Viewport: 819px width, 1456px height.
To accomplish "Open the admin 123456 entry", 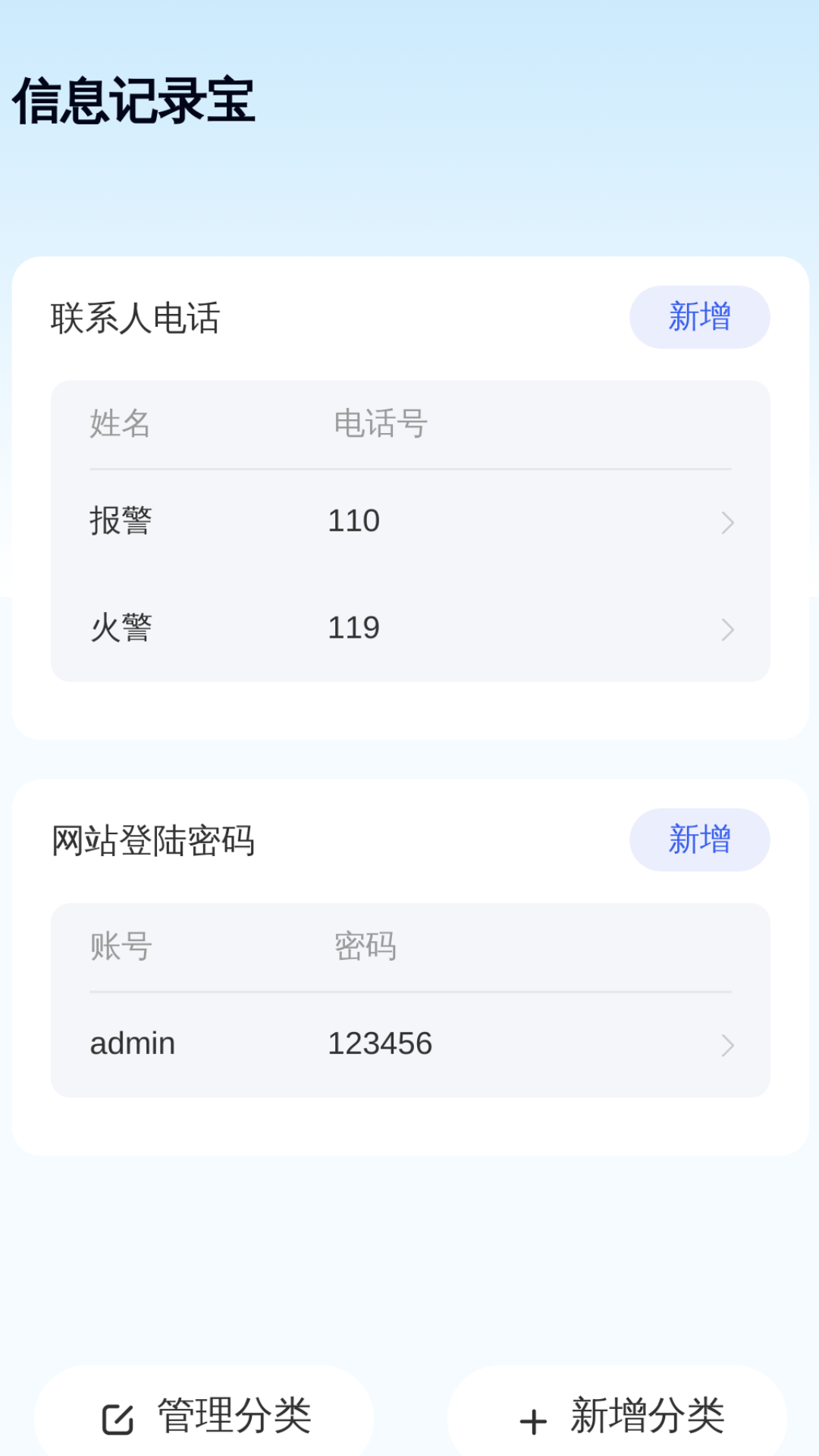I will tap(409, 1044).
